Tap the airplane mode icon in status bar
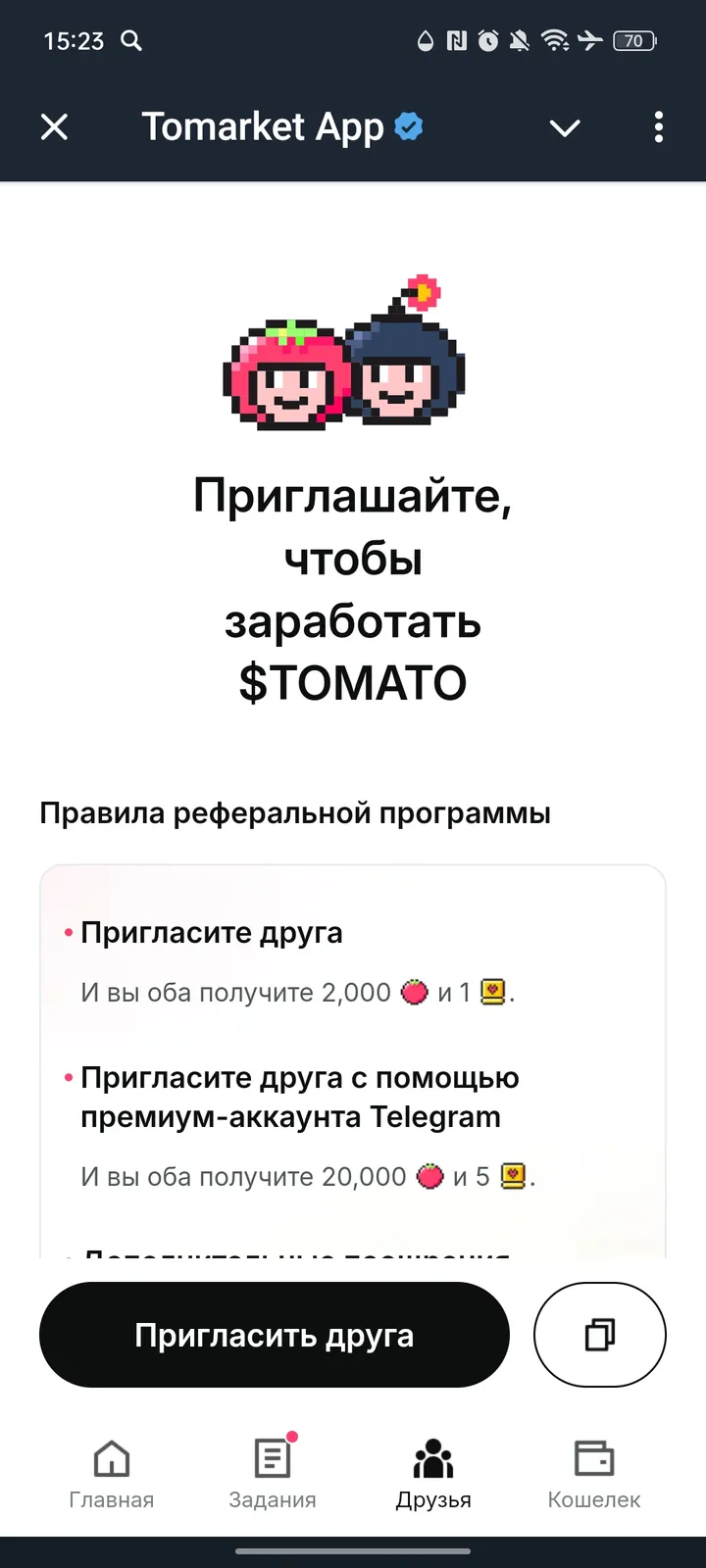The width and height of the screenshot is (706, 1568). click(589, 41)
